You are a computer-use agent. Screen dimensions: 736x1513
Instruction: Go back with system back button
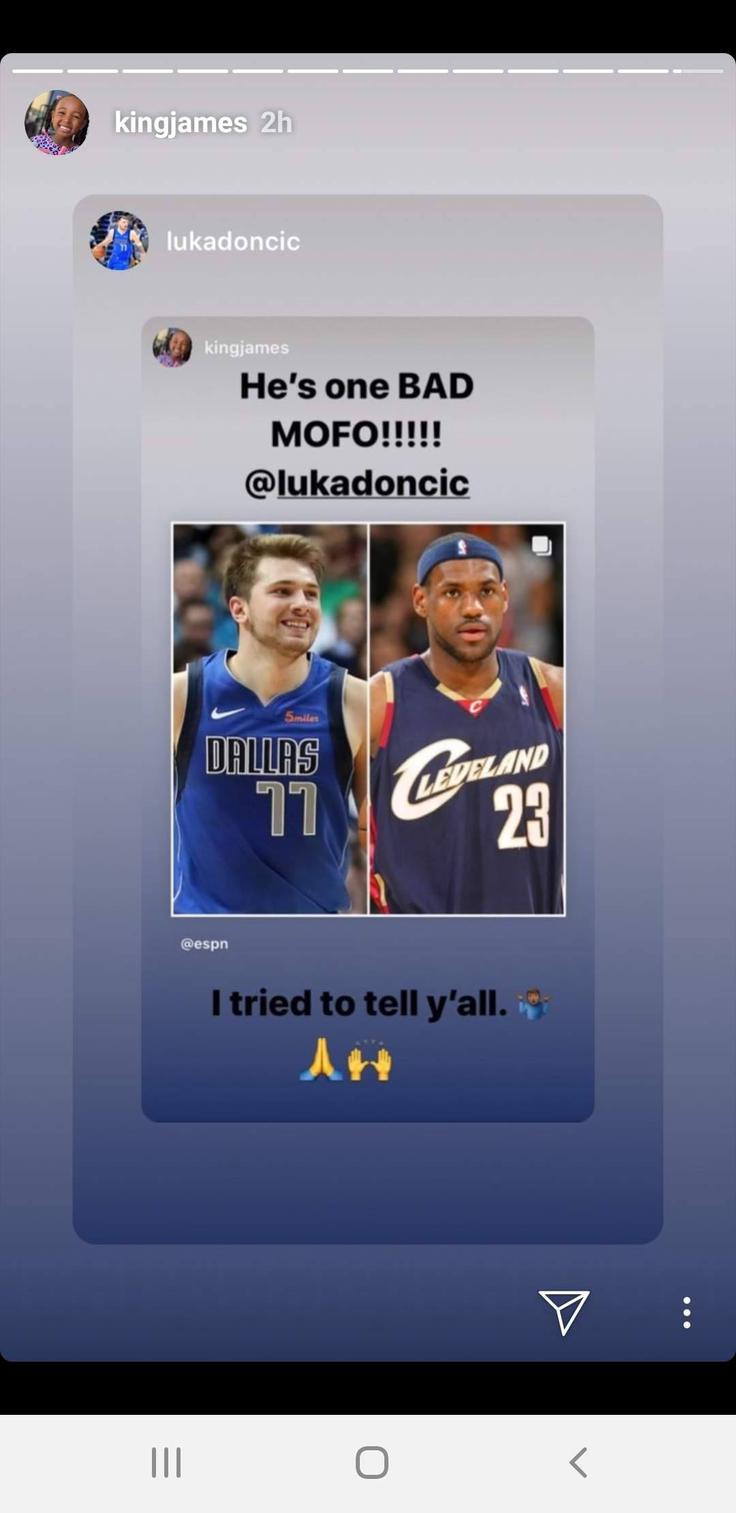tap(578, 1462)
